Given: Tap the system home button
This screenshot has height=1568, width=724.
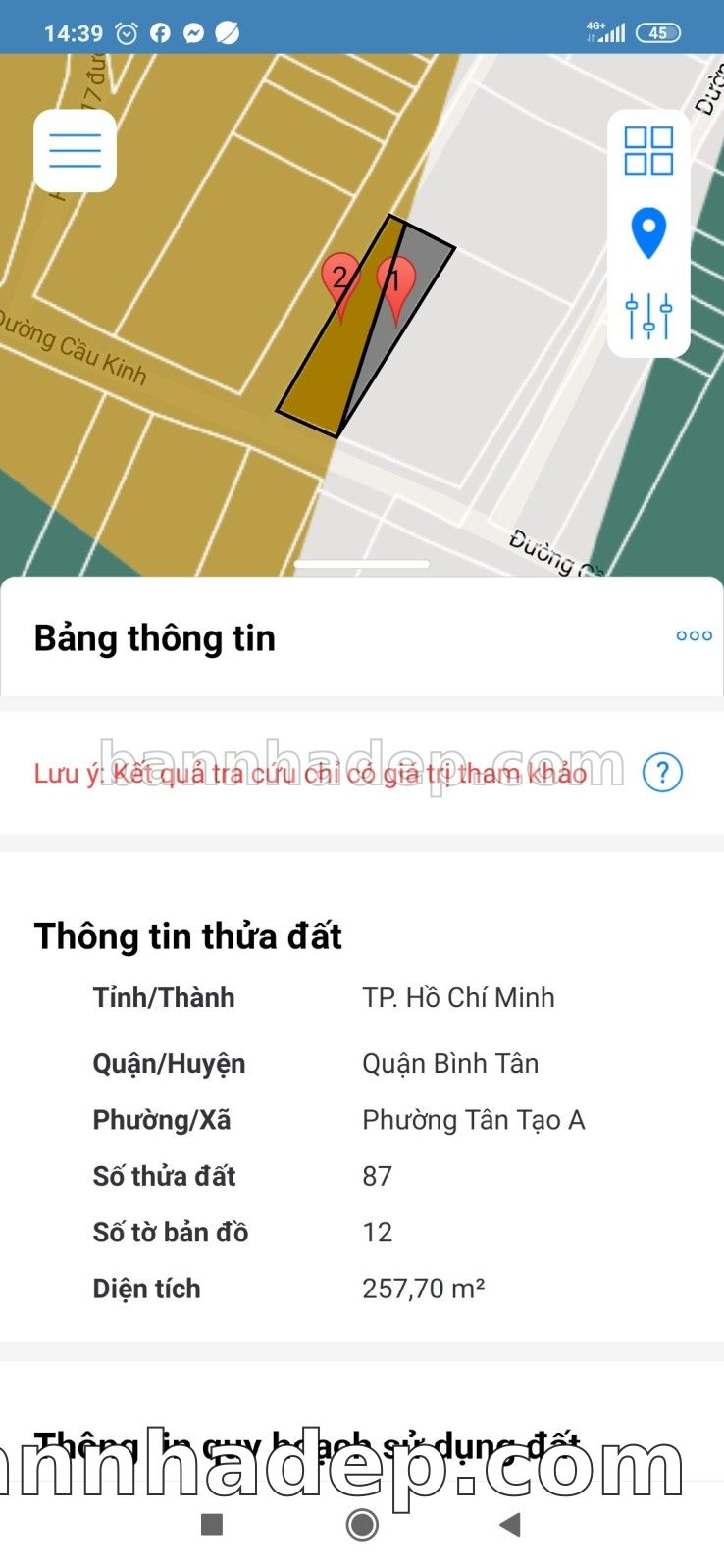Looking at the screenshot, I should coord(362,1524).
